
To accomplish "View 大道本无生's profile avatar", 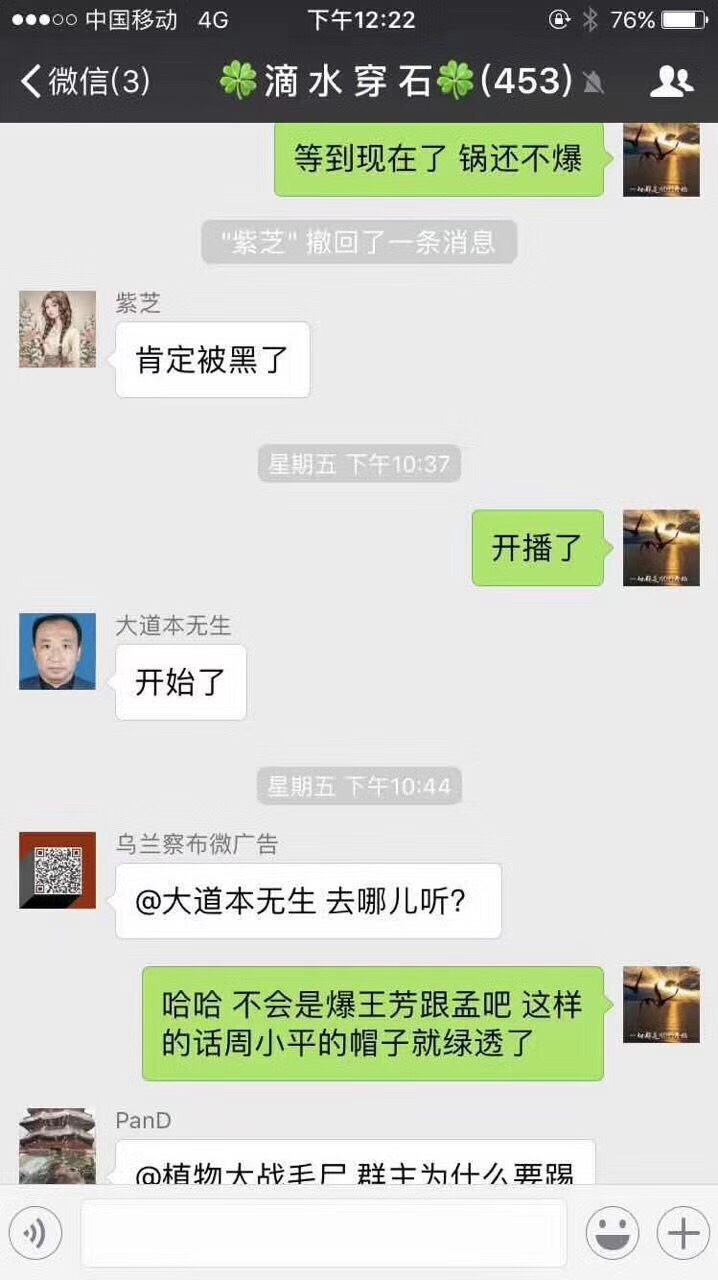I will click(57, 651).
